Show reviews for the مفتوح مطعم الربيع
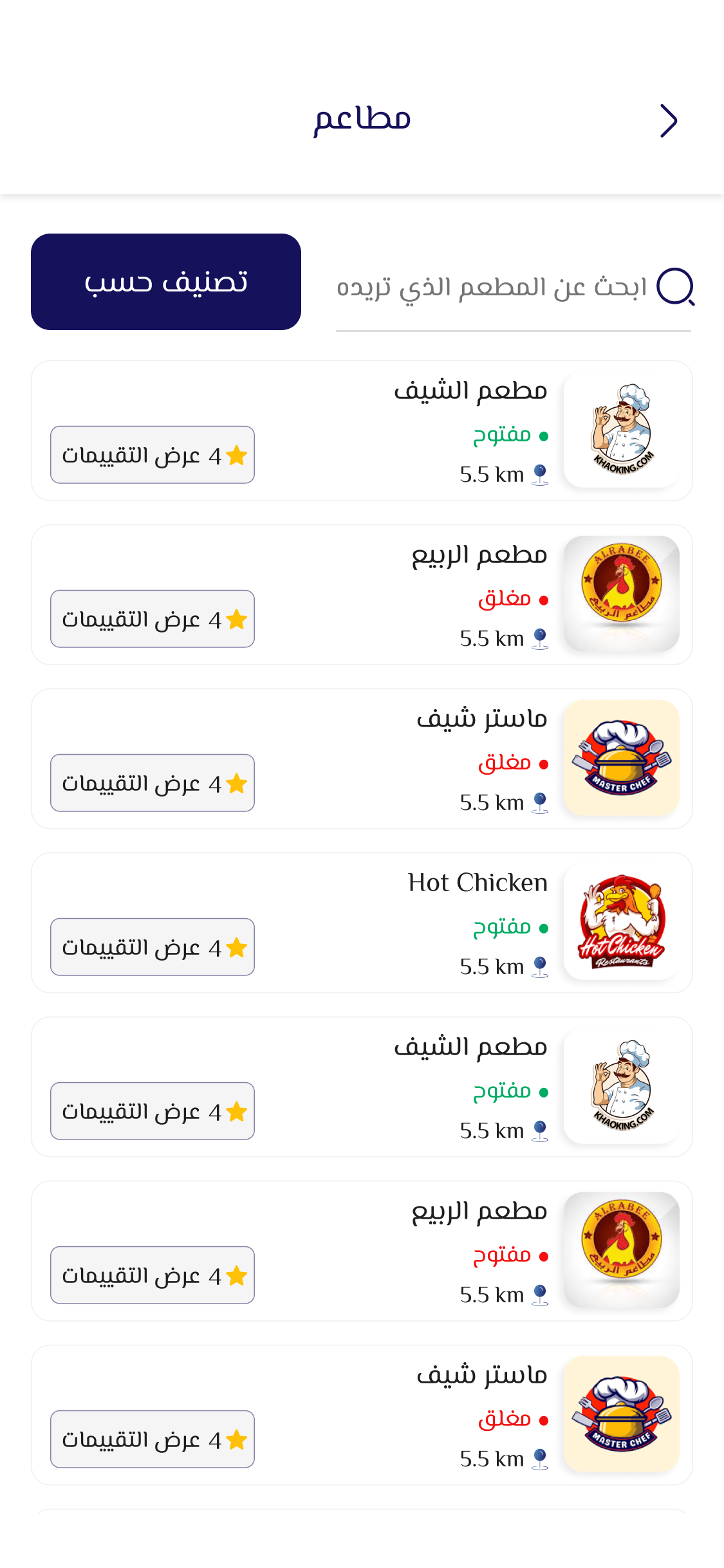Image resolution: width=724 pixels, height=1568 pixels. [x=153, y=1275]
